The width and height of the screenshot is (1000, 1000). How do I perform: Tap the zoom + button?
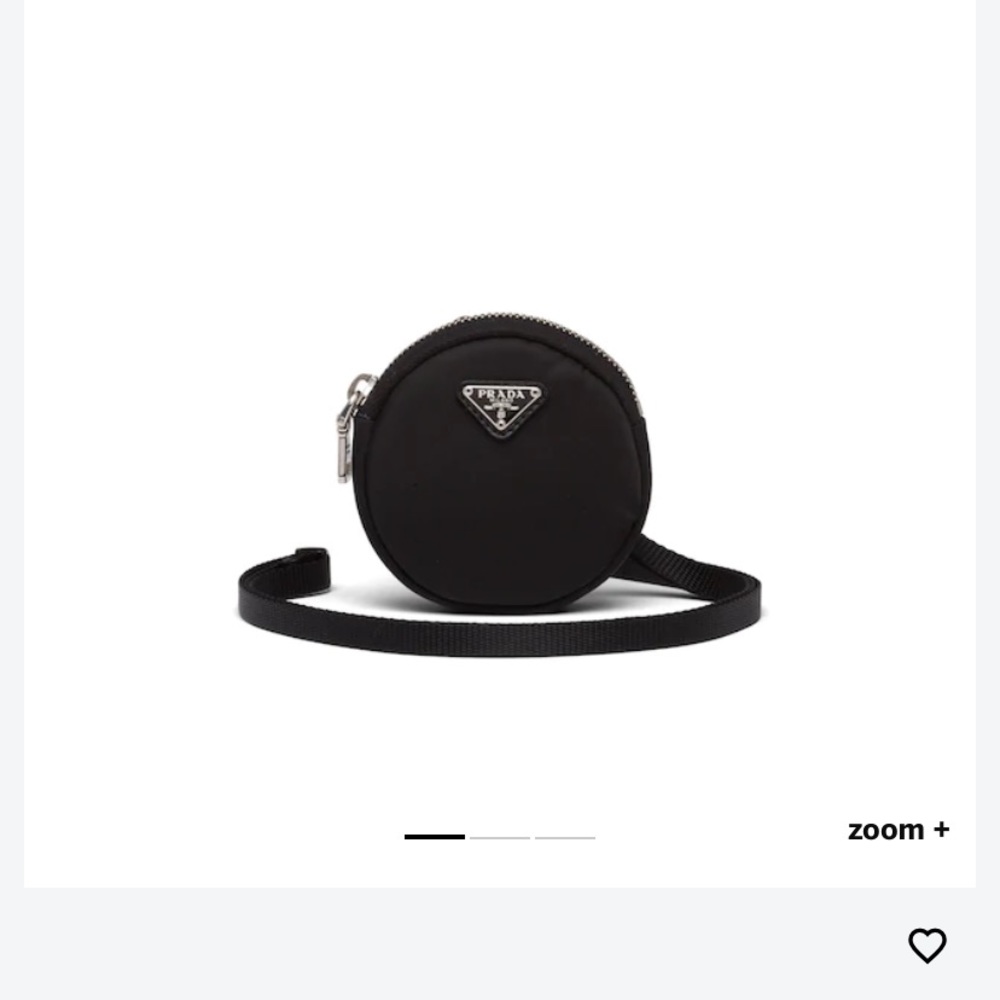pyautogui.click(x=898, y=830)
